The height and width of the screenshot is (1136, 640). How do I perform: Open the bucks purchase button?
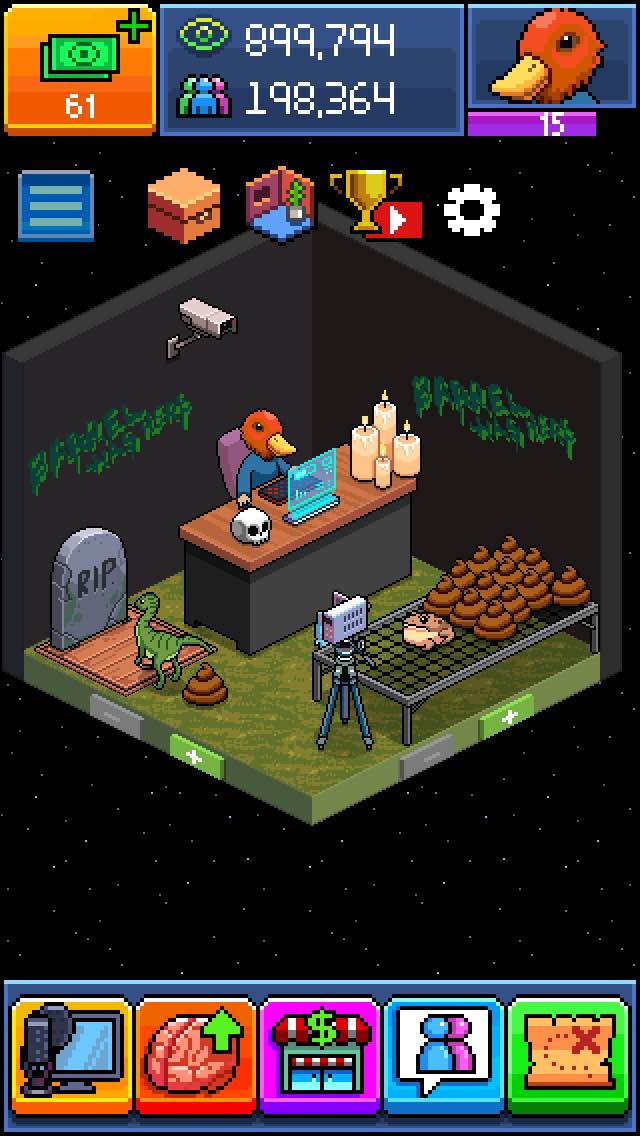80,68
